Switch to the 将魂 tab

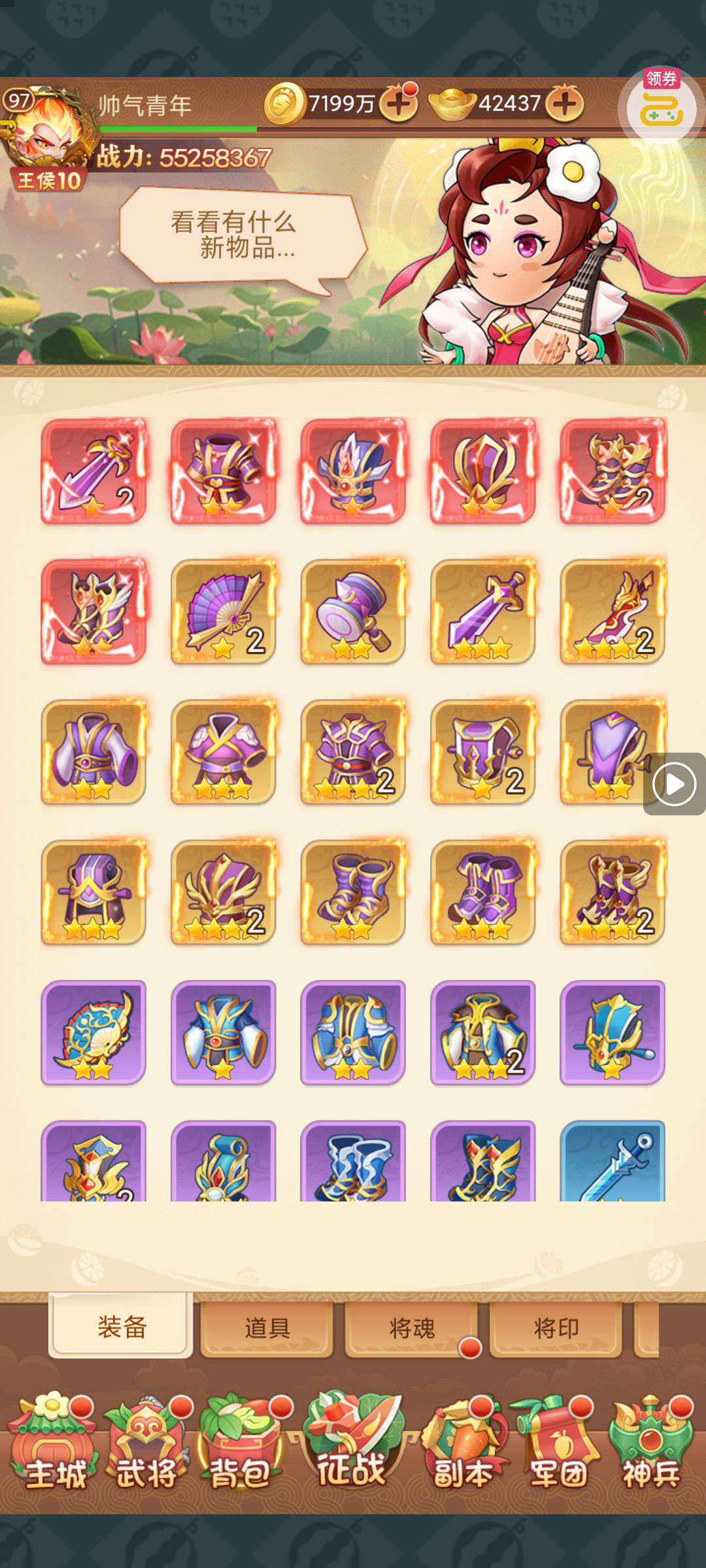[x=412, y=1328]
